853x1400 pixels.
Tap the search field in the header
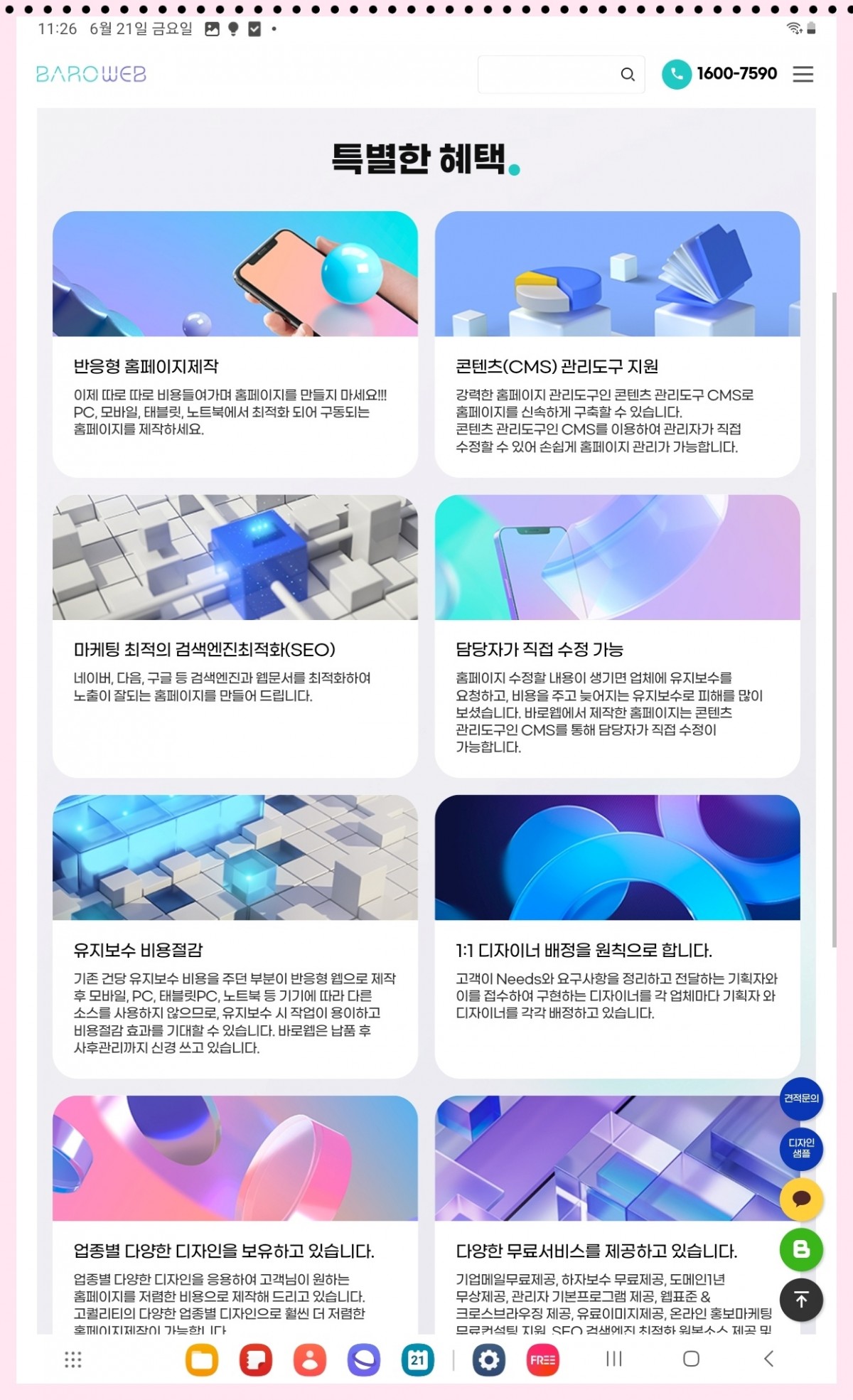pos(547,74)
